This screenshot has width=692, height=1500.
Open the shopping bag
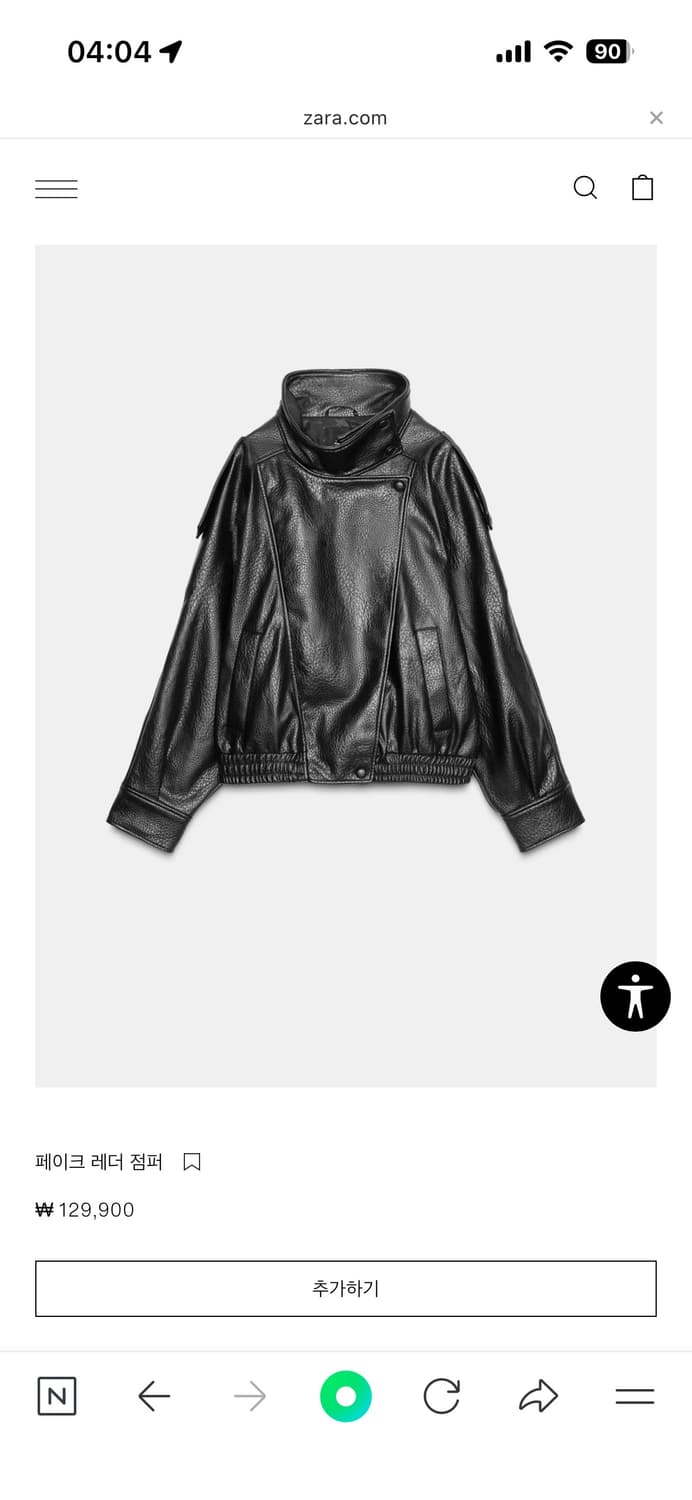[x=642, y=188]
